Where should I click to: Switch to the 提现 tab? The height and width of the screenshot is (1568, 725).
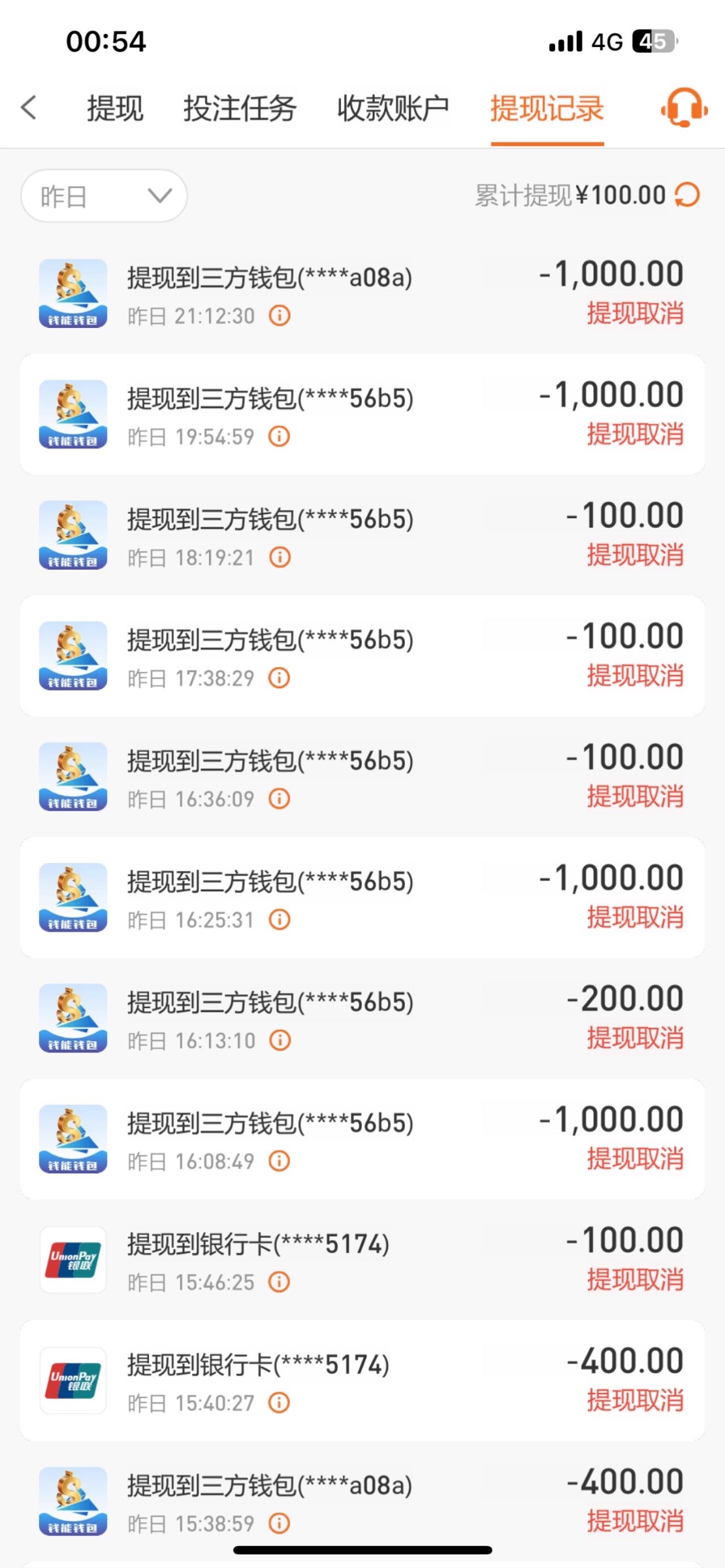115,108
